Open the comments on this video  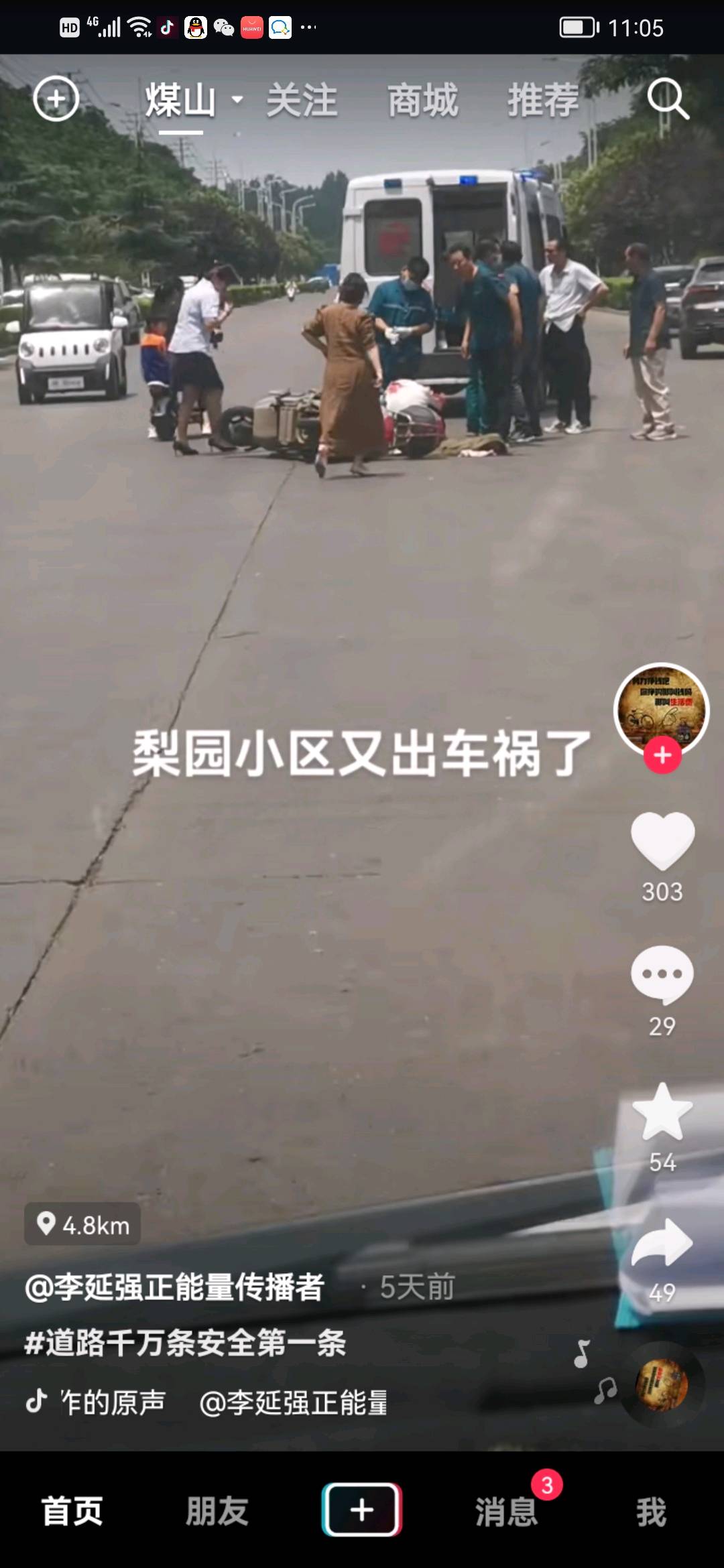tap(662, 975)
